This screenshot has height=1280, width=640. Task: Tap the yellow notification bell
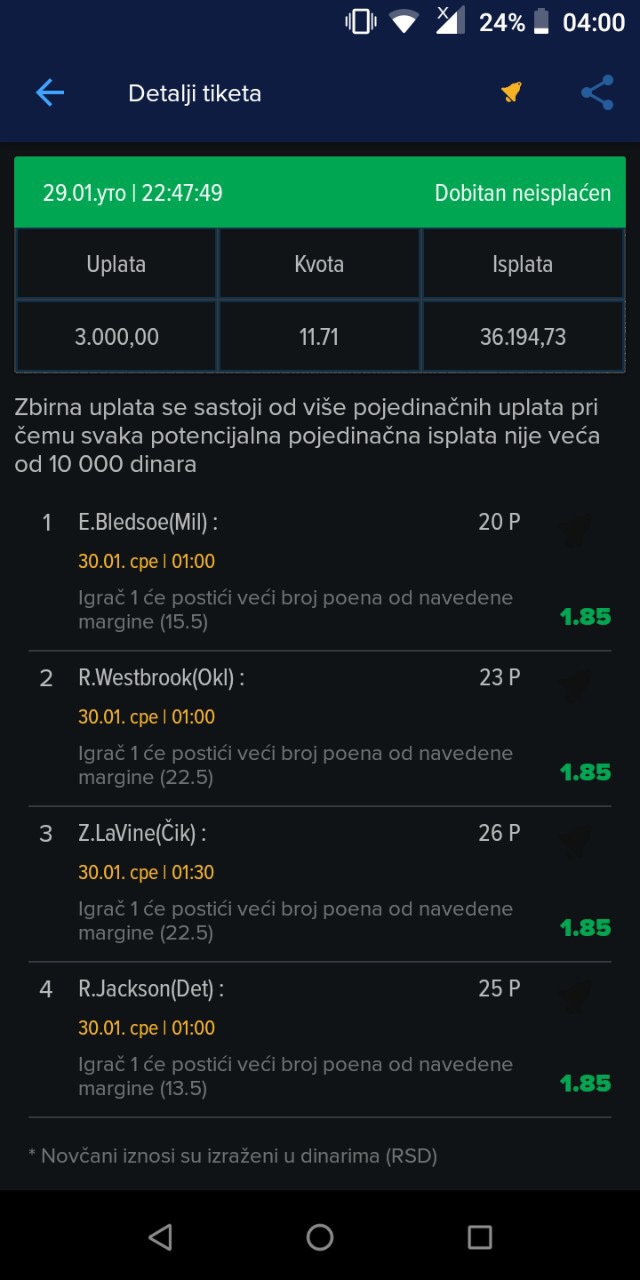(x=511, y=93)
